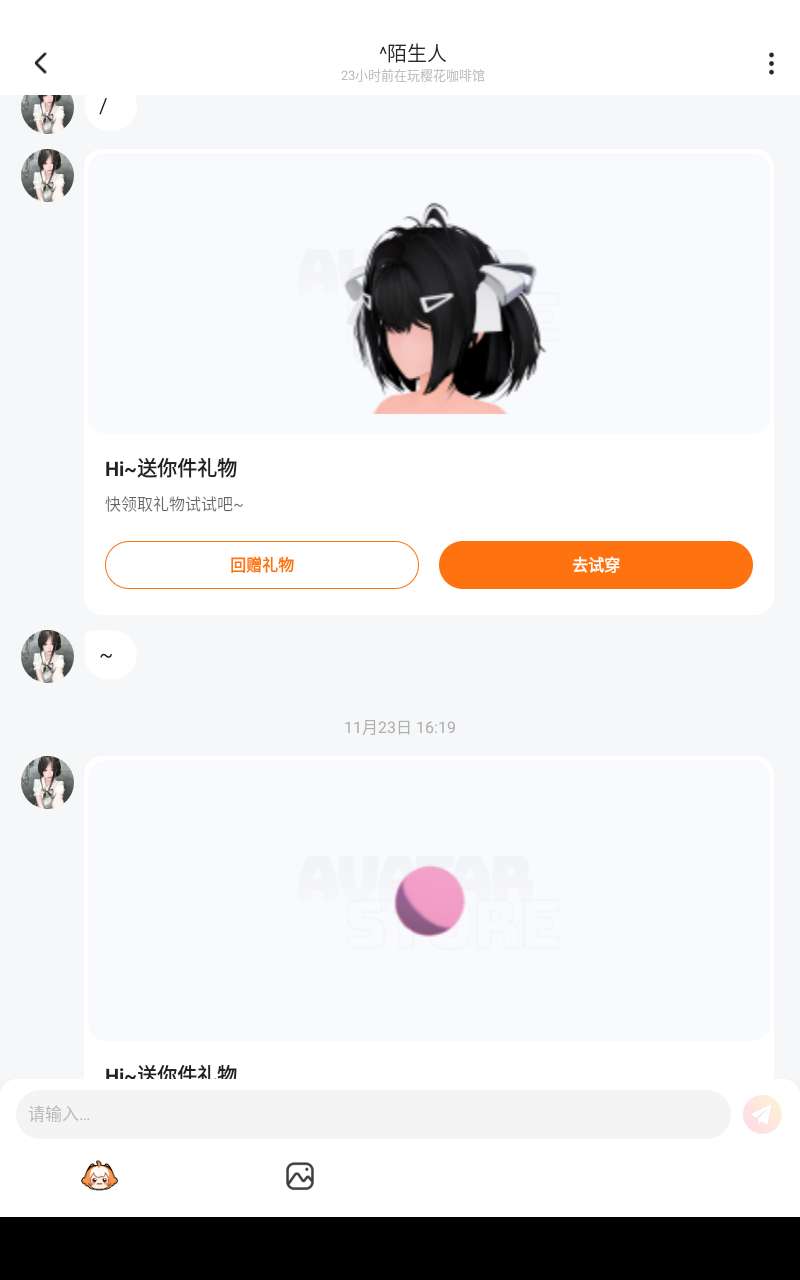Send the message with the paper-plane icon
This screenshot has height=1280, width=800.
pos(762,1114)
